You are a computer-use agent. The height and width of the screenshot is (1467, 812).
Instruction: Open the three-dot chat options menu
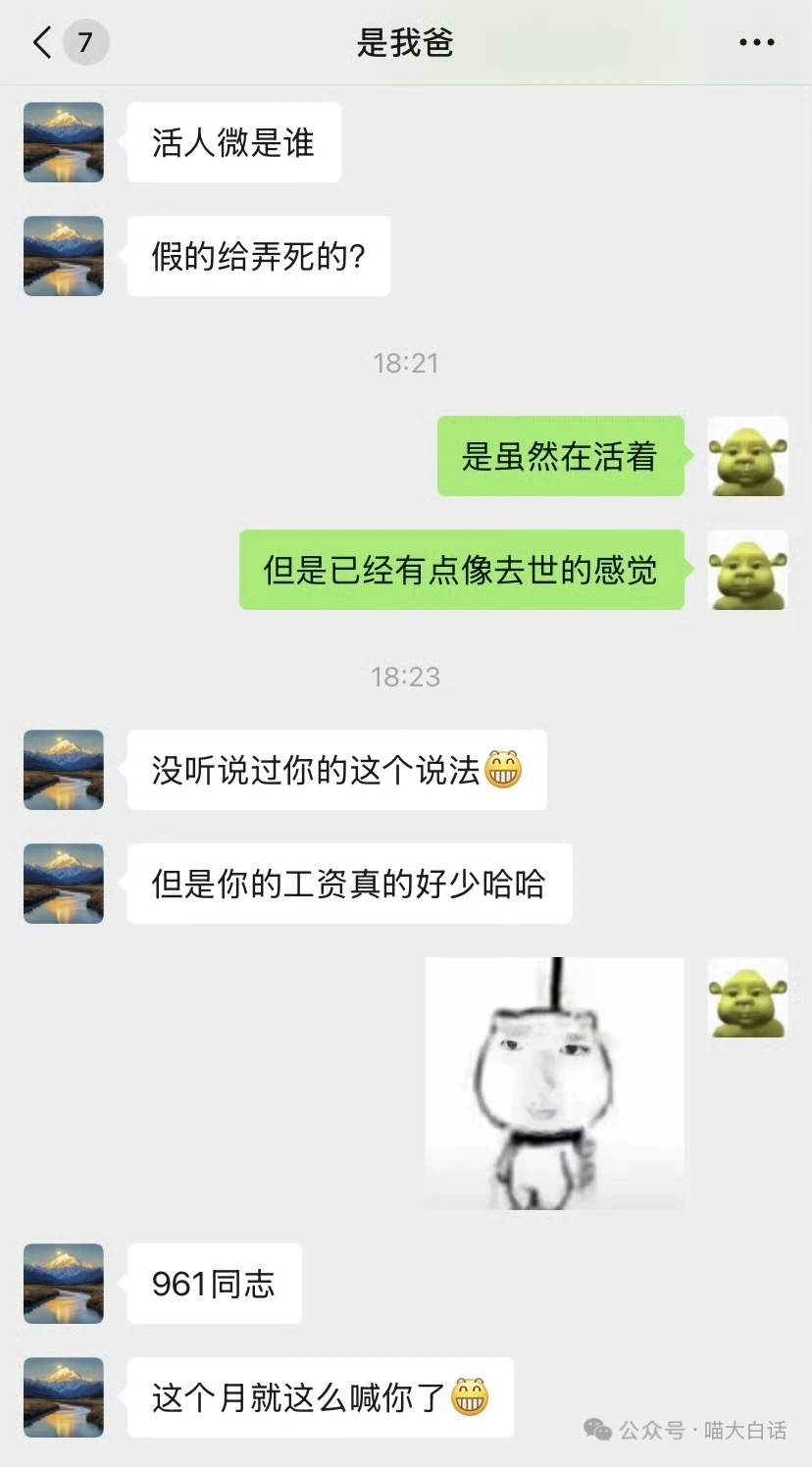(756, 42)
